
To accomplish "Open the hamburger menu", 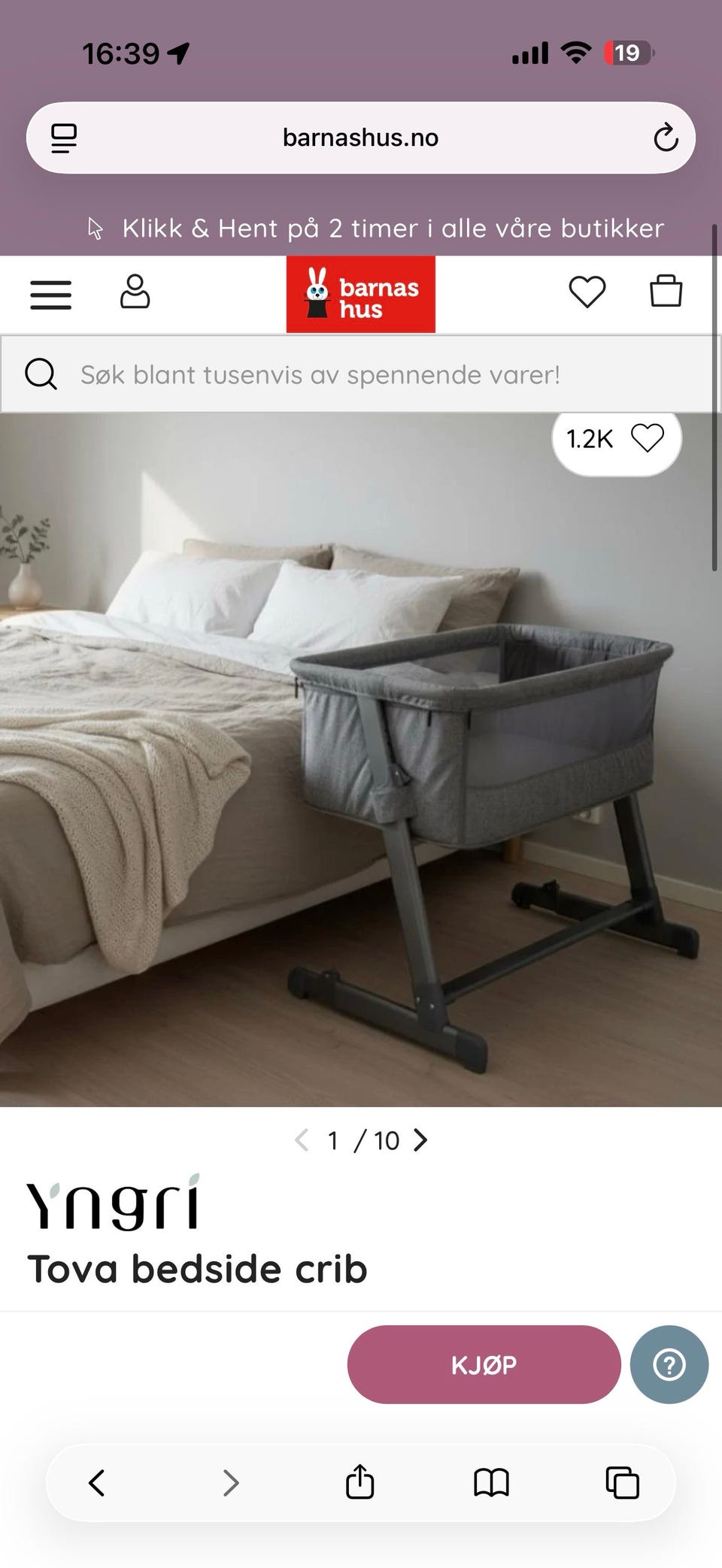I will [50, 295].
